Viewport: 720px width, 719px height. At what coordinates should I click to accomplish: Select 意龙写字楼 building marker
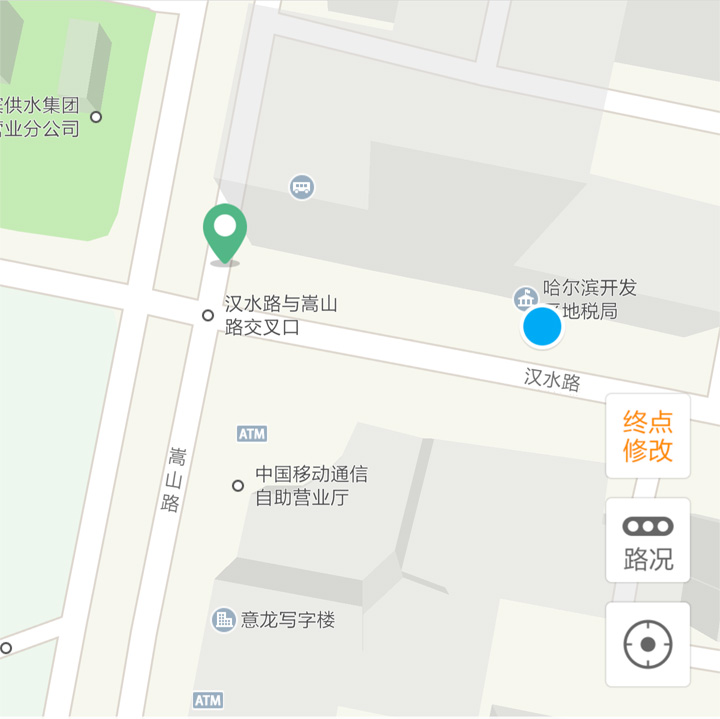click(224, 620)
